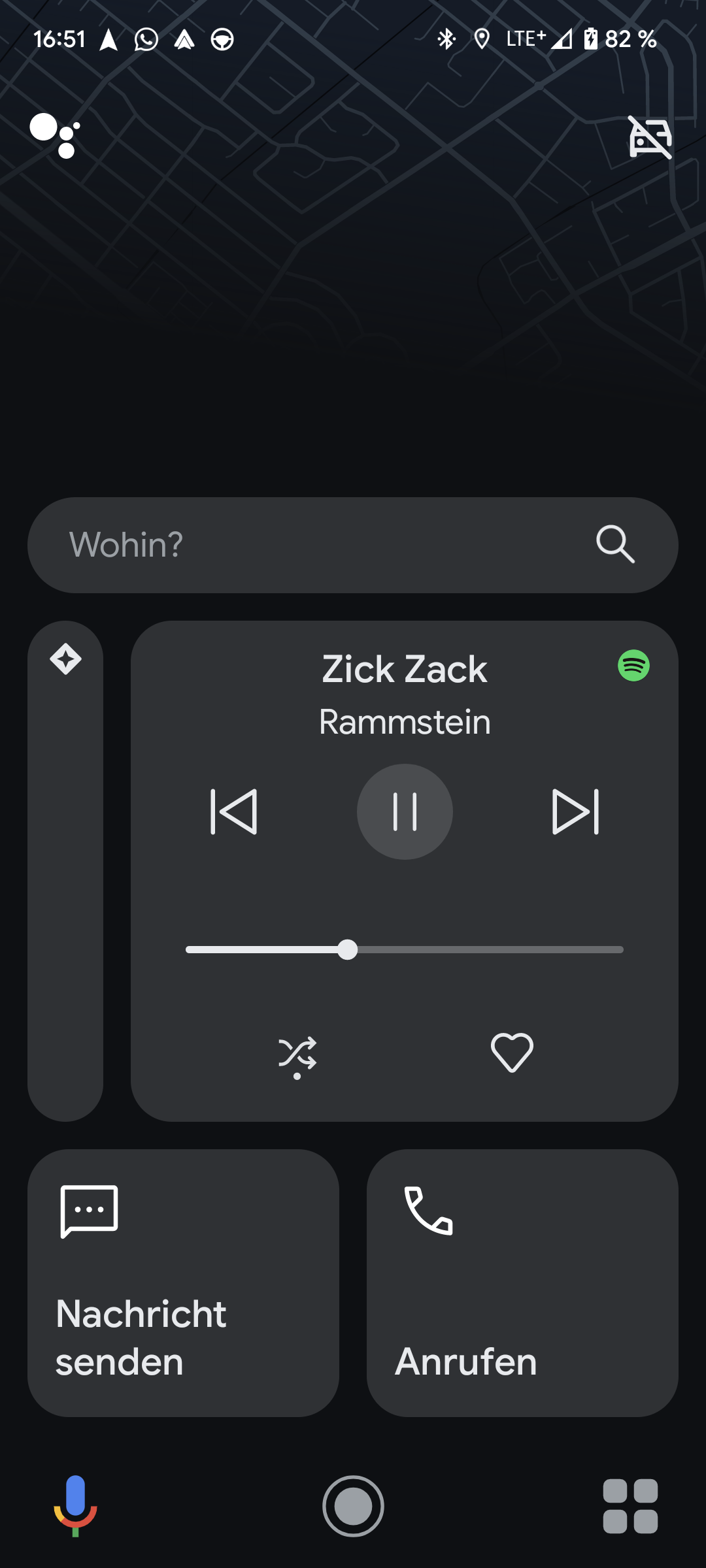Open the navigation suggestions side panel
The width and height of the screenshot is (706, 1568).
point(65,870)
